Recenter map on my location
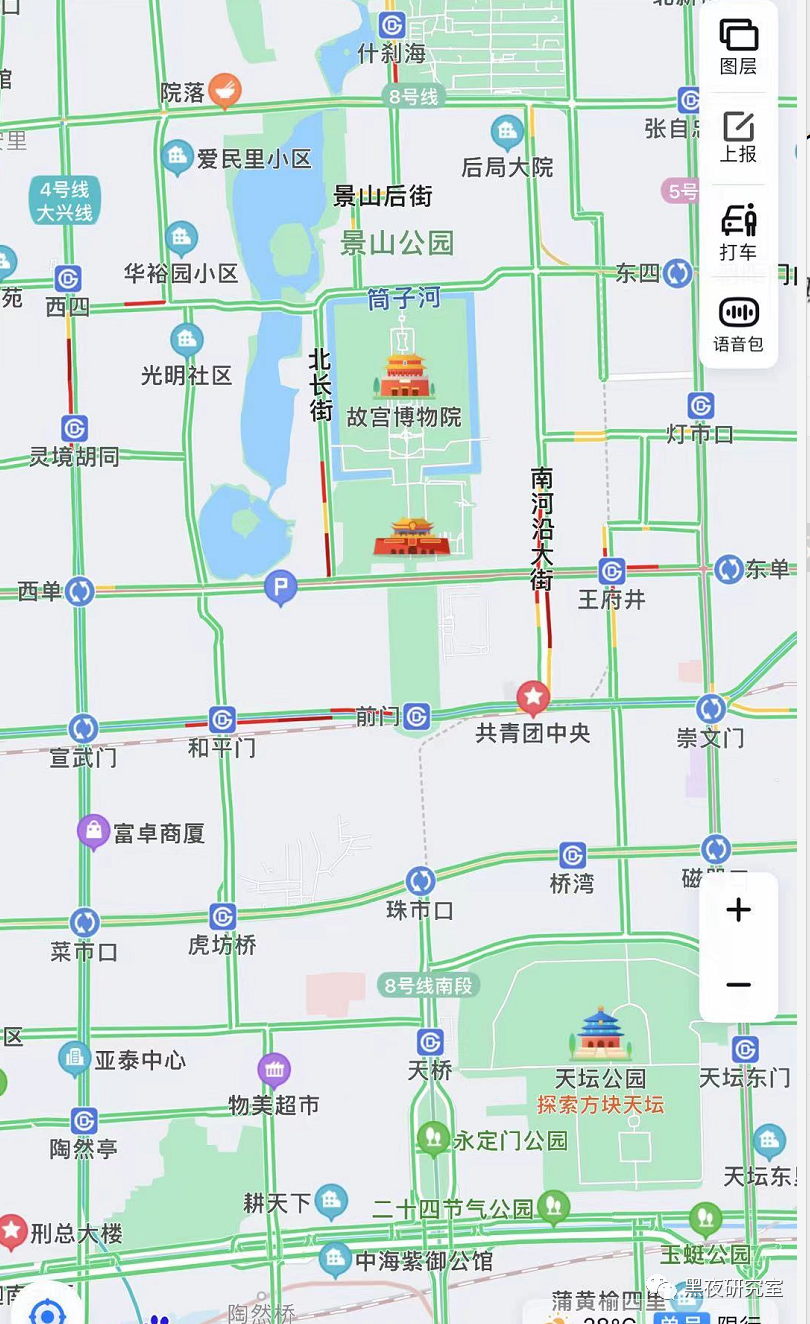This screenshot has width=810, height=1324. 46,1308
